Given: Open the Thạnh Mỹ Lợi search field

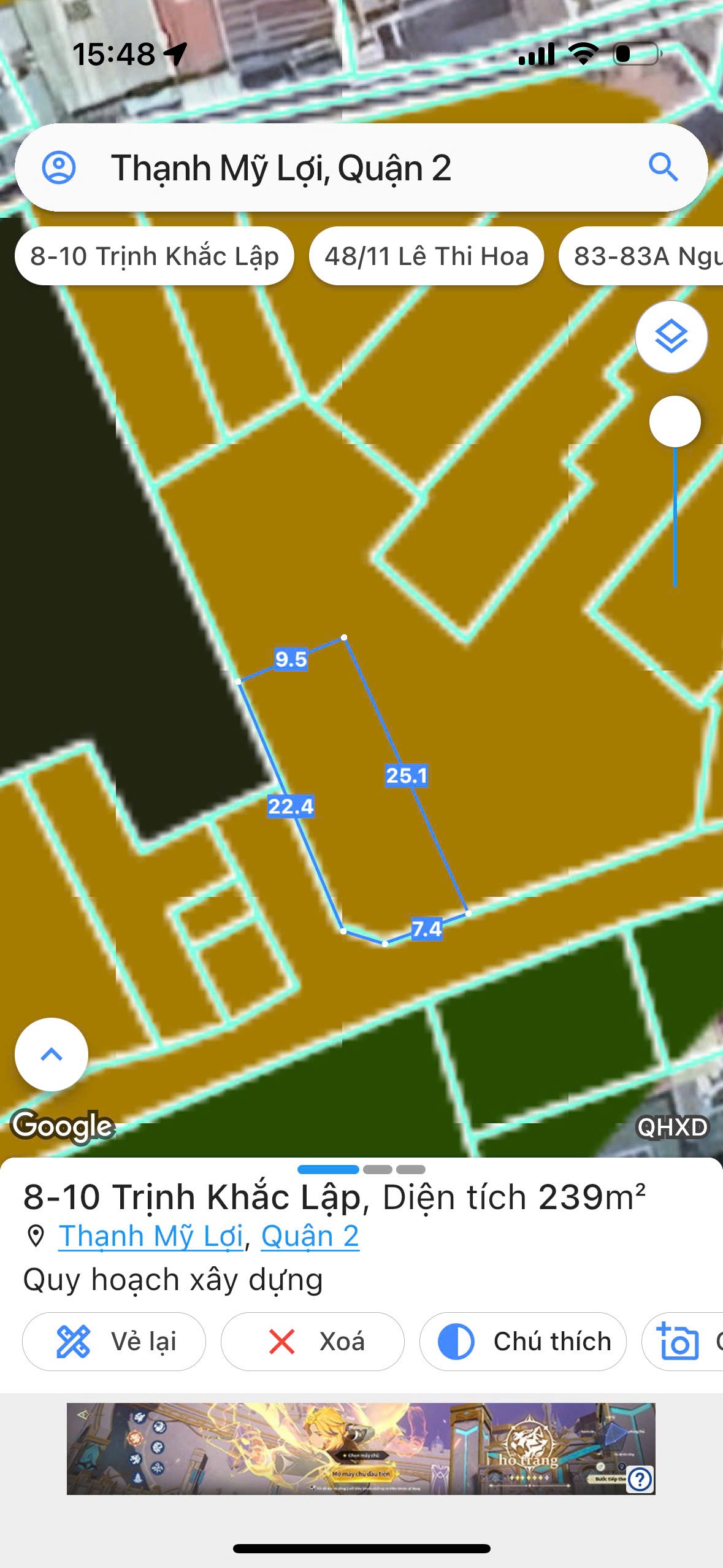Looking at the screenshot, I should pos(343,168).
